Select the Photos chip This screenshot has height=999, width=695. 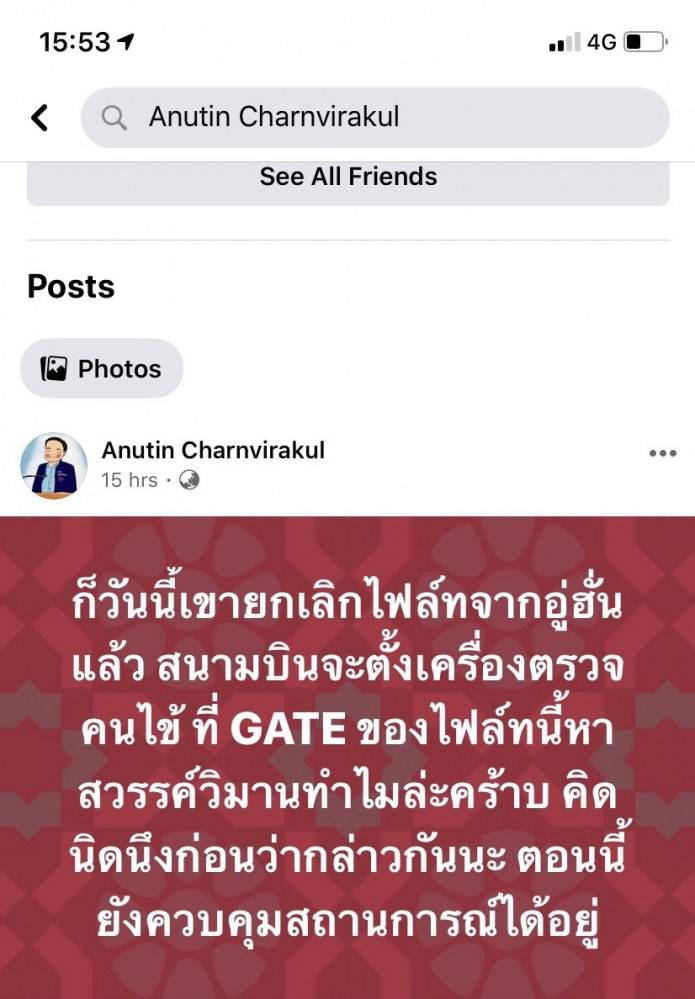click(x=102, y=369)
